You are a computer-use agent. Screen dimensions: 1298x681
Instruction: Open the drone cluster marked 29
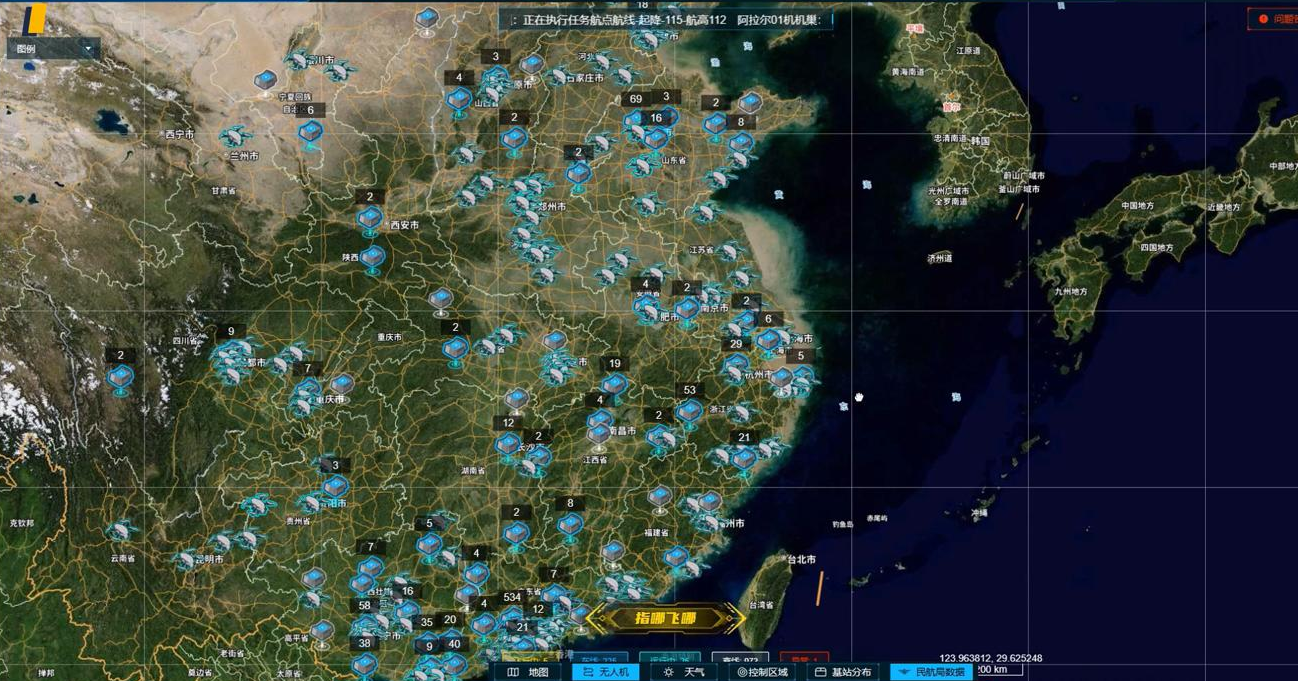click(736, 344)
